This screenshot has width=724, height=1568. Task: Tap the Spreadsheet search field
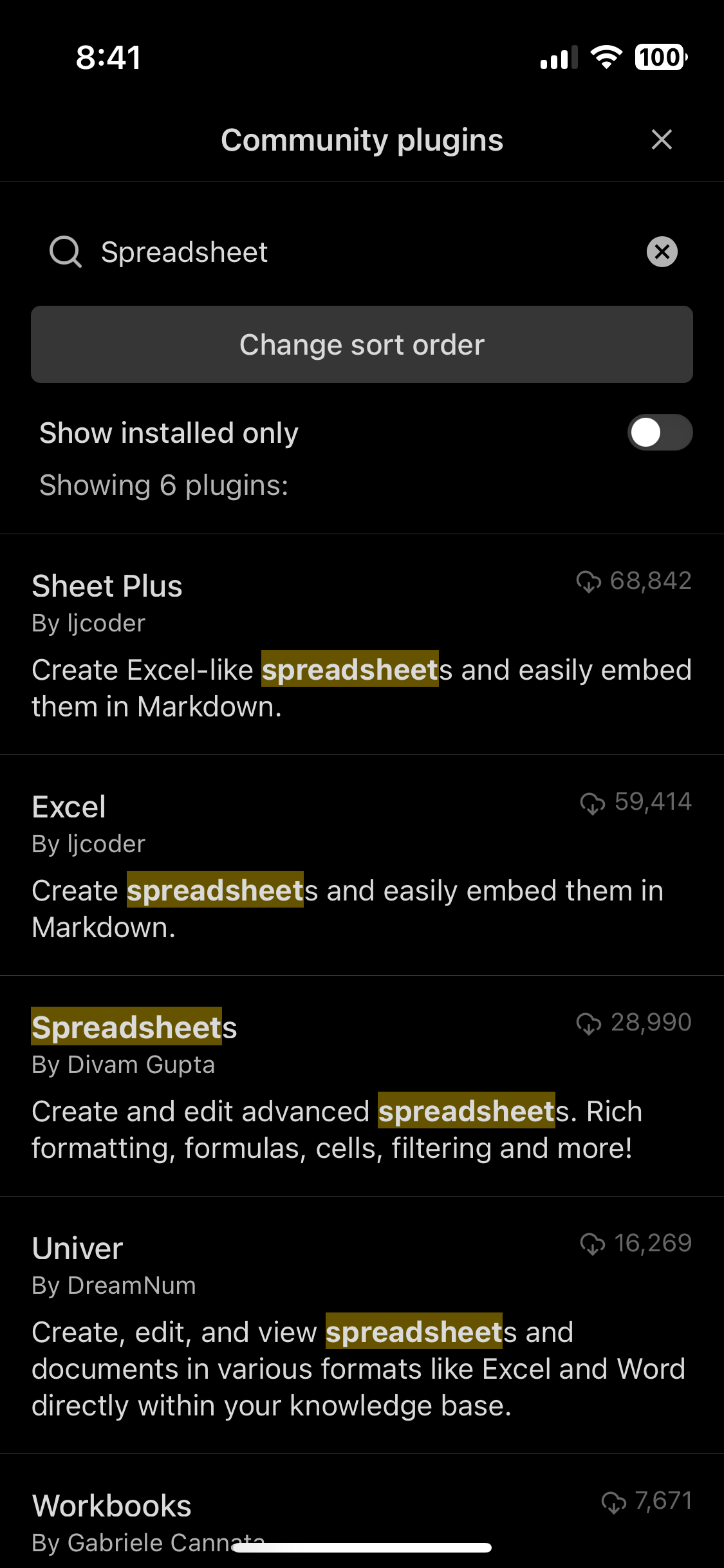[x=360, y=252]
